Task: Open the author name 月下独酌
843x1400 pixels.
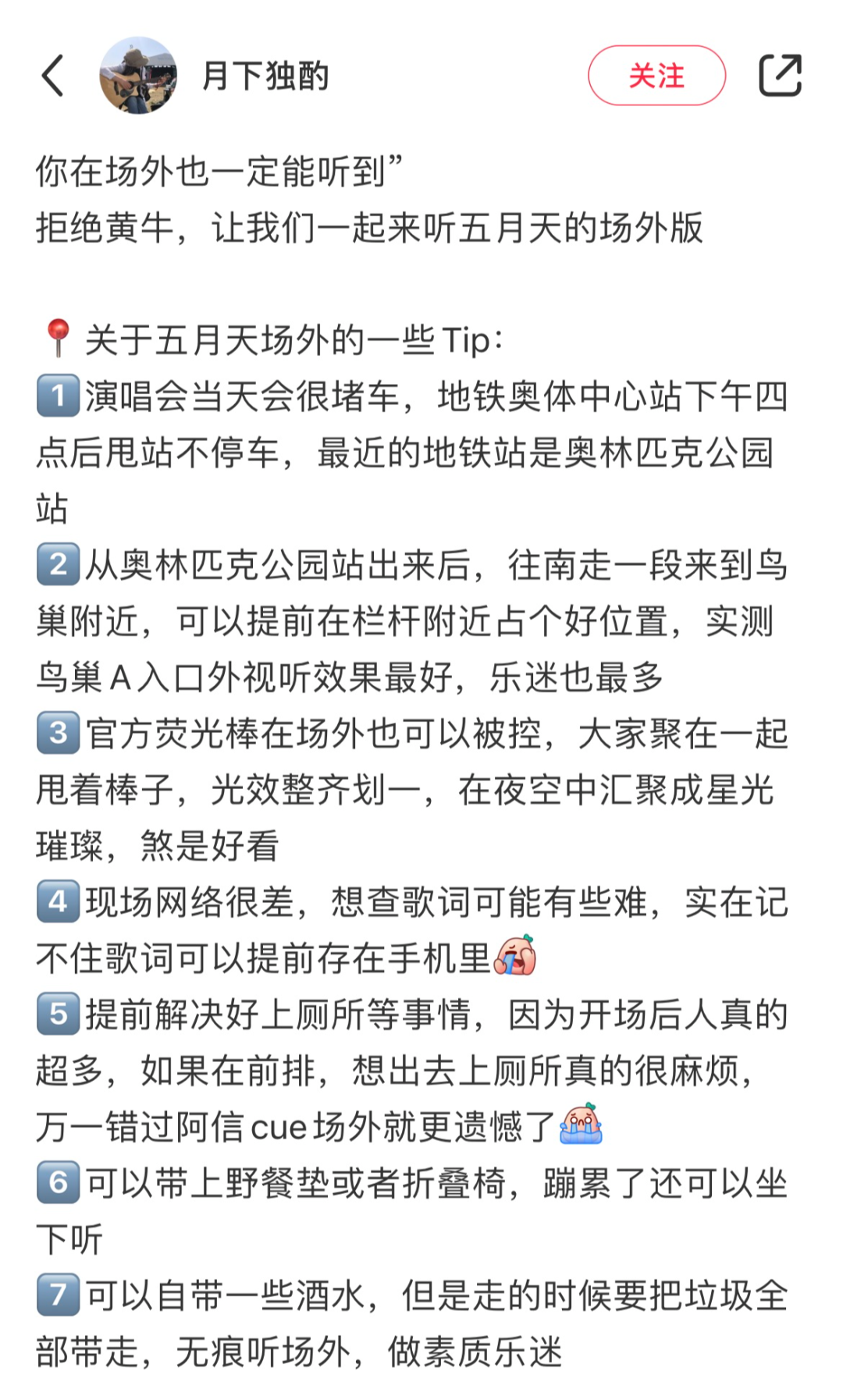Action: click(x=265, y=76)
